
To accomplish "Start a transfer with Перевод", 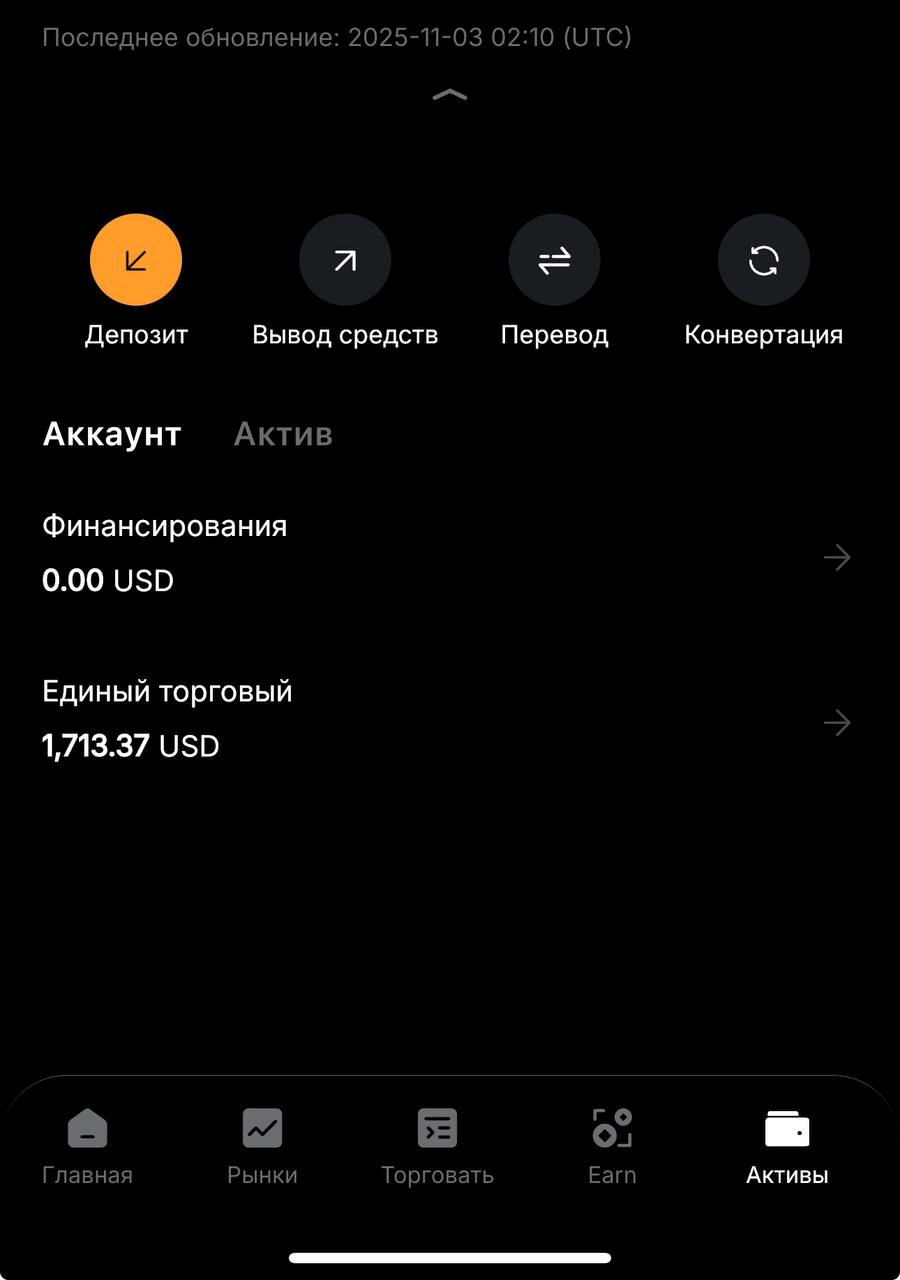I will [x=554, y=260].
